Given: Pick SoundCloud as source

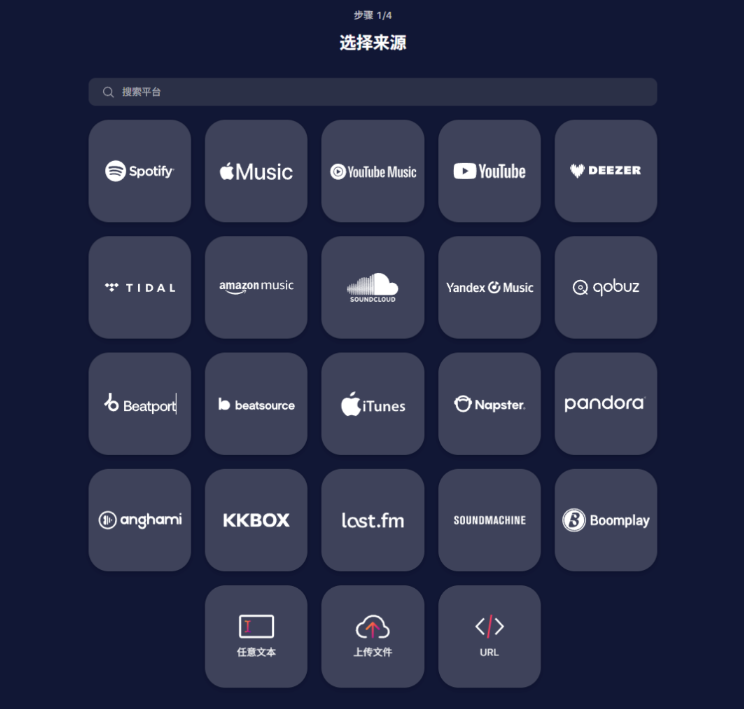Looking at the screenshot, I should pyautogui.click(x=373, y=287).
